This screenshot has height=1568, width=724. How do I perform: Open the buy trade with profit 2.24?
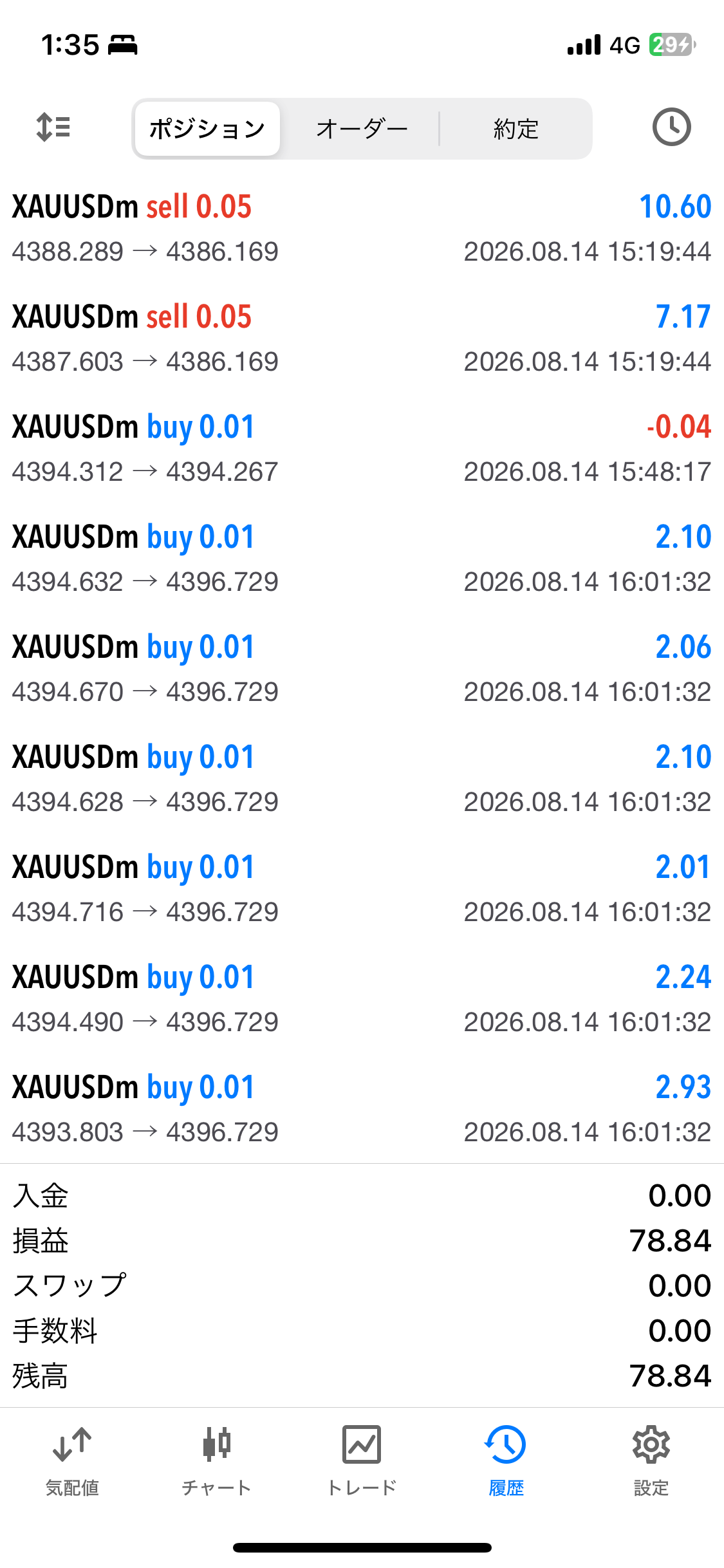362,999
